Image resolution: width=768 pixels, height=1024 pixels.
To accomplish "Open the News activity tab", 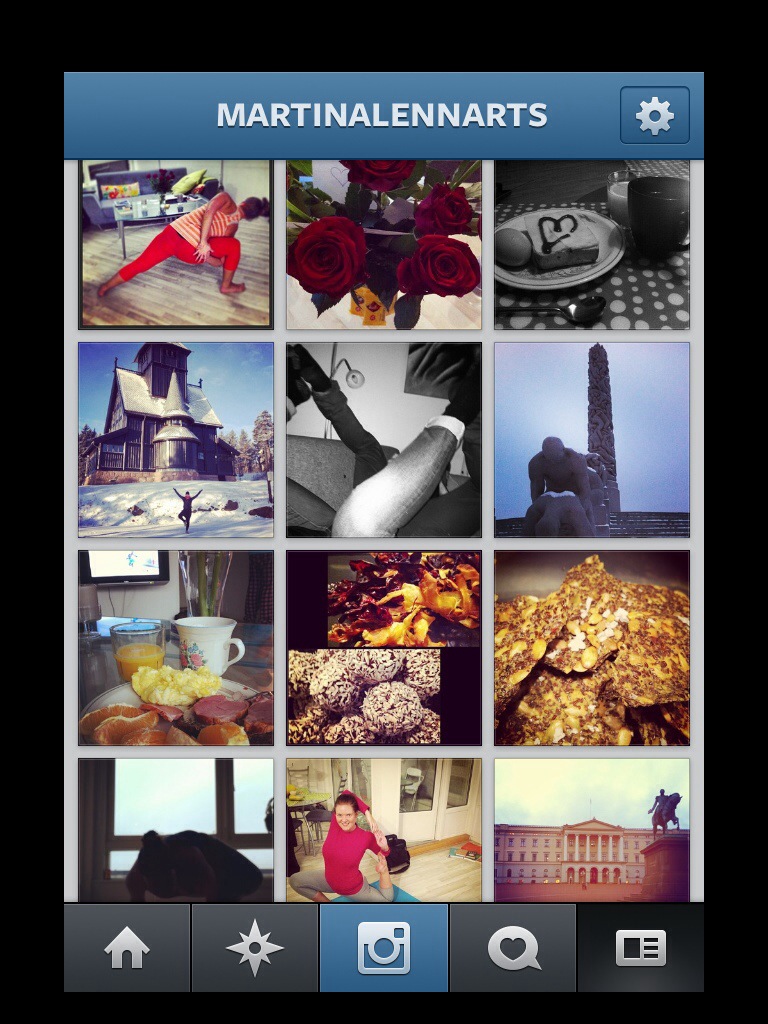I will (x=513, y=948).
